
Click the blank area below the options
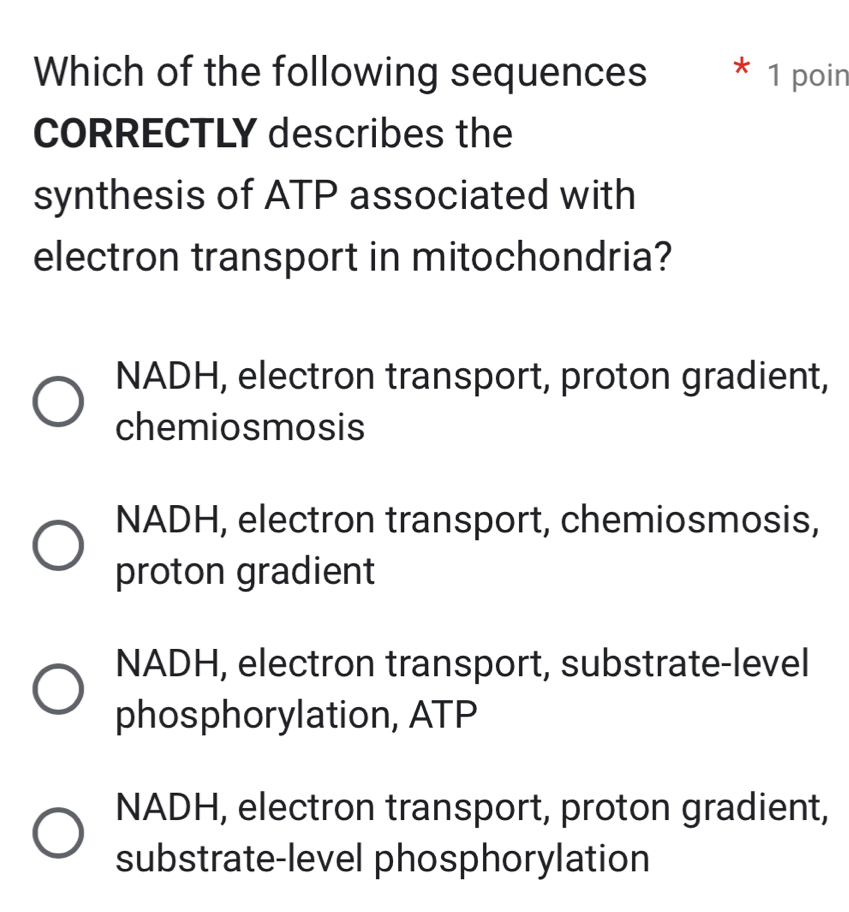[424, 898]
